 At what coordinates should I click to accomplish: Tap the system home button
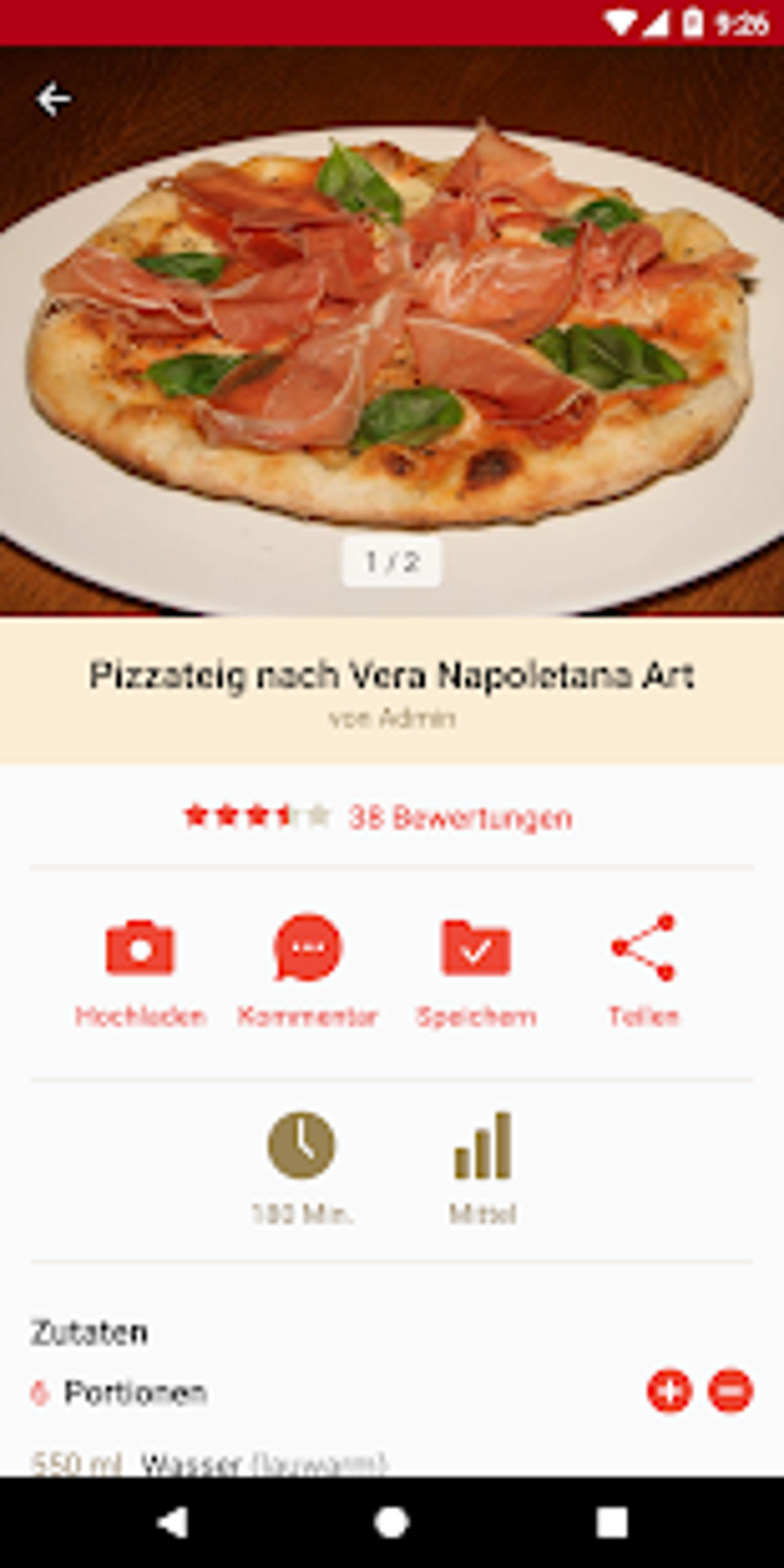(391, 1522)
